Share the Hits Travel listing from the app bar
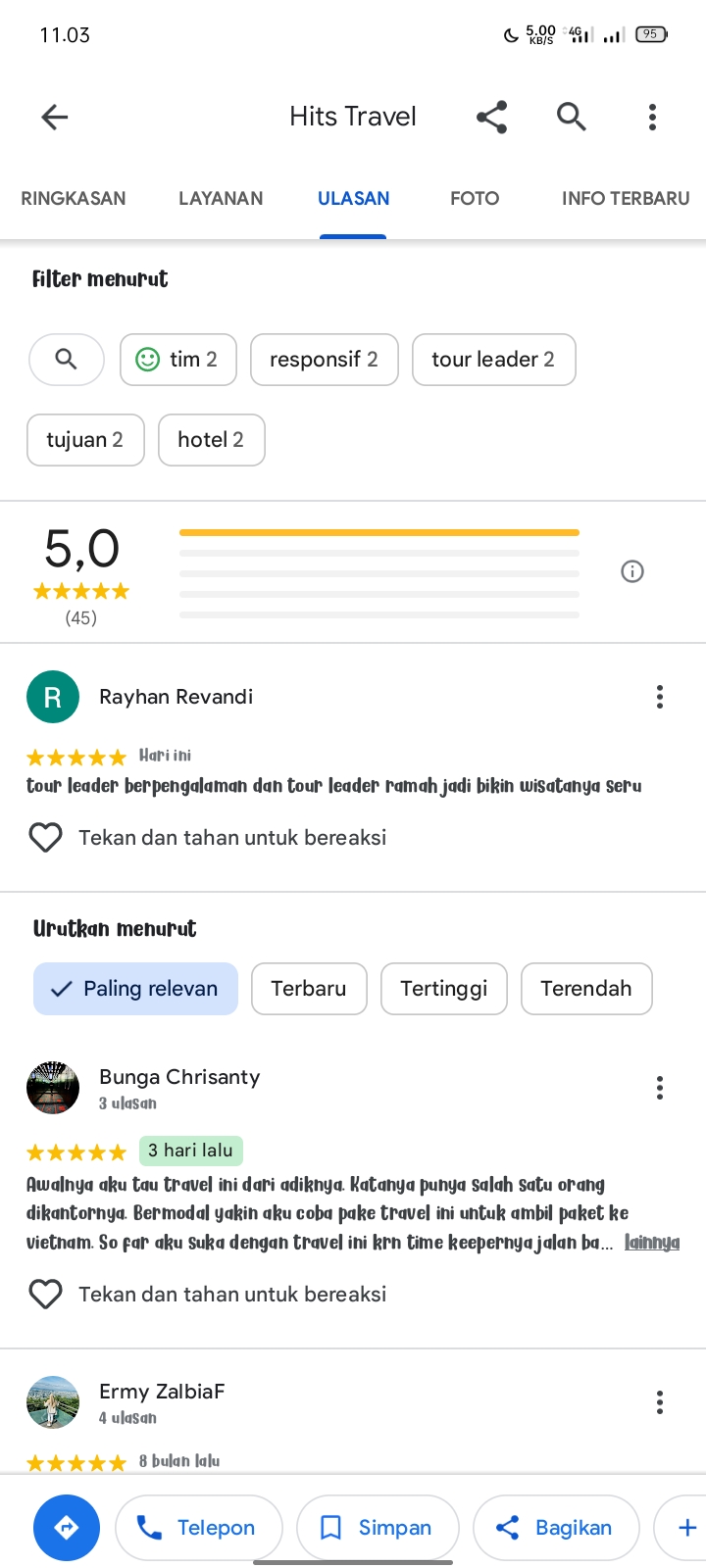 tap(492, 118)
